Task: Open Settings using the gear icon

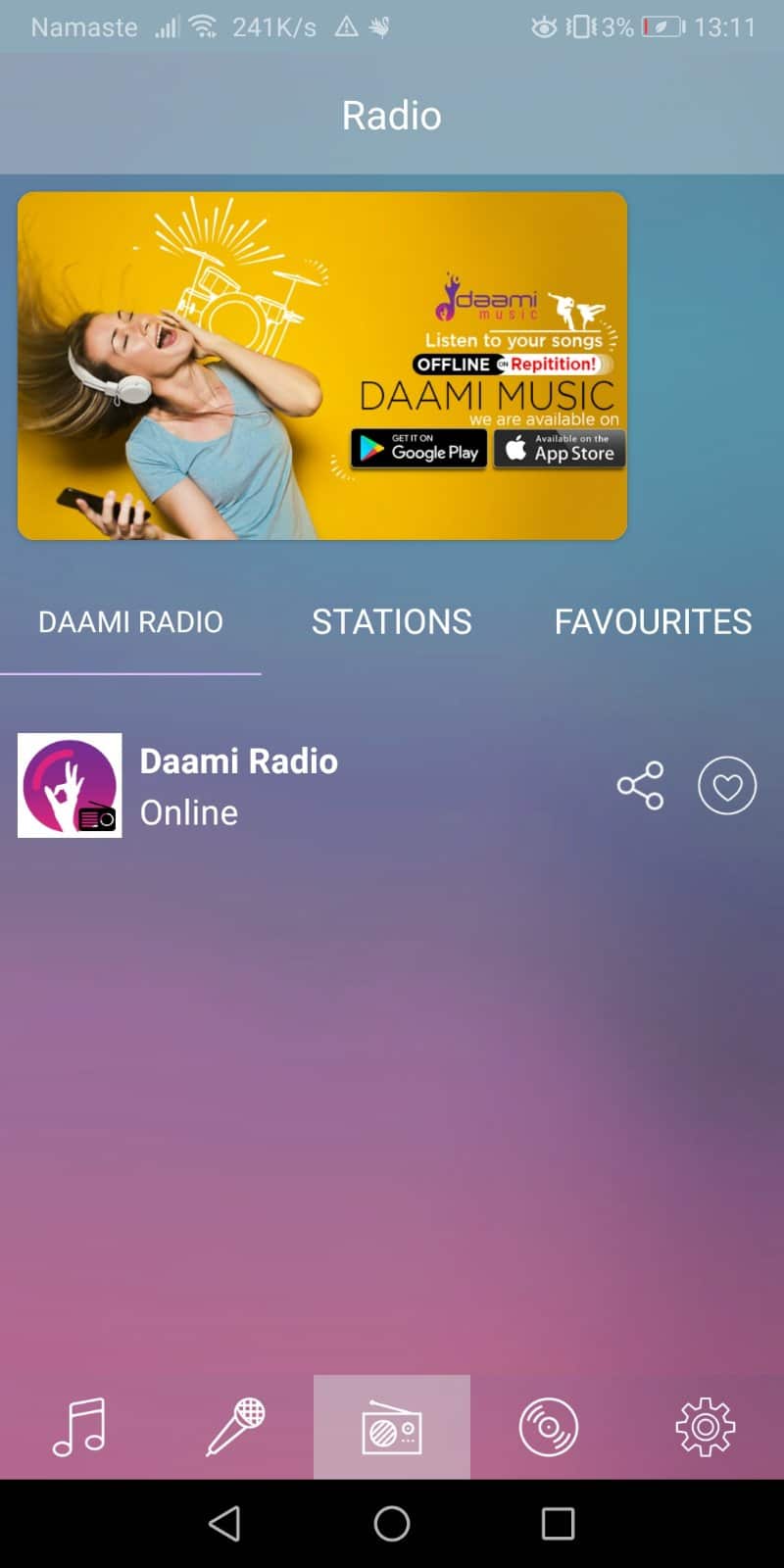Action: coord(704,1427)
